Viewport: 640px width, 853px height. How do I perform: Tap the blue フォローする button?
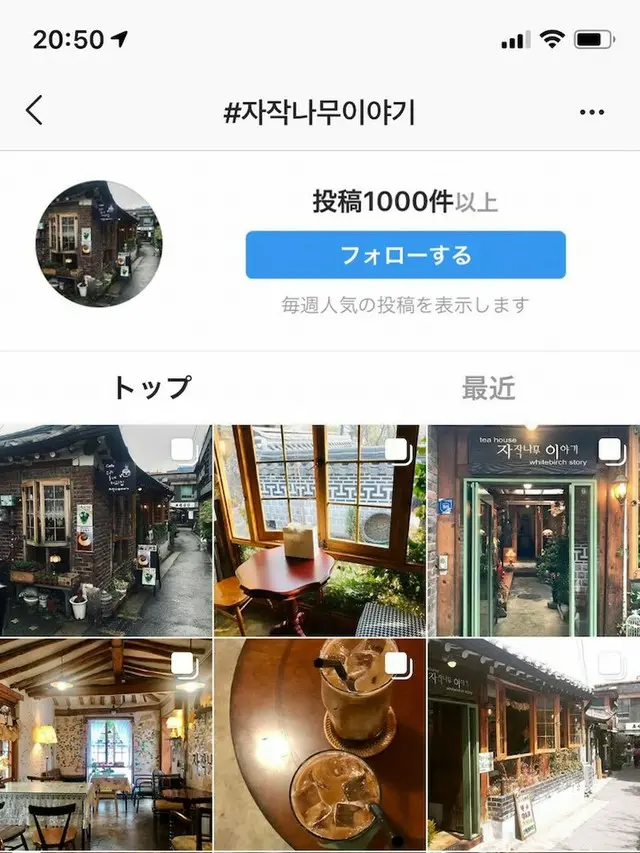(405, 255)
